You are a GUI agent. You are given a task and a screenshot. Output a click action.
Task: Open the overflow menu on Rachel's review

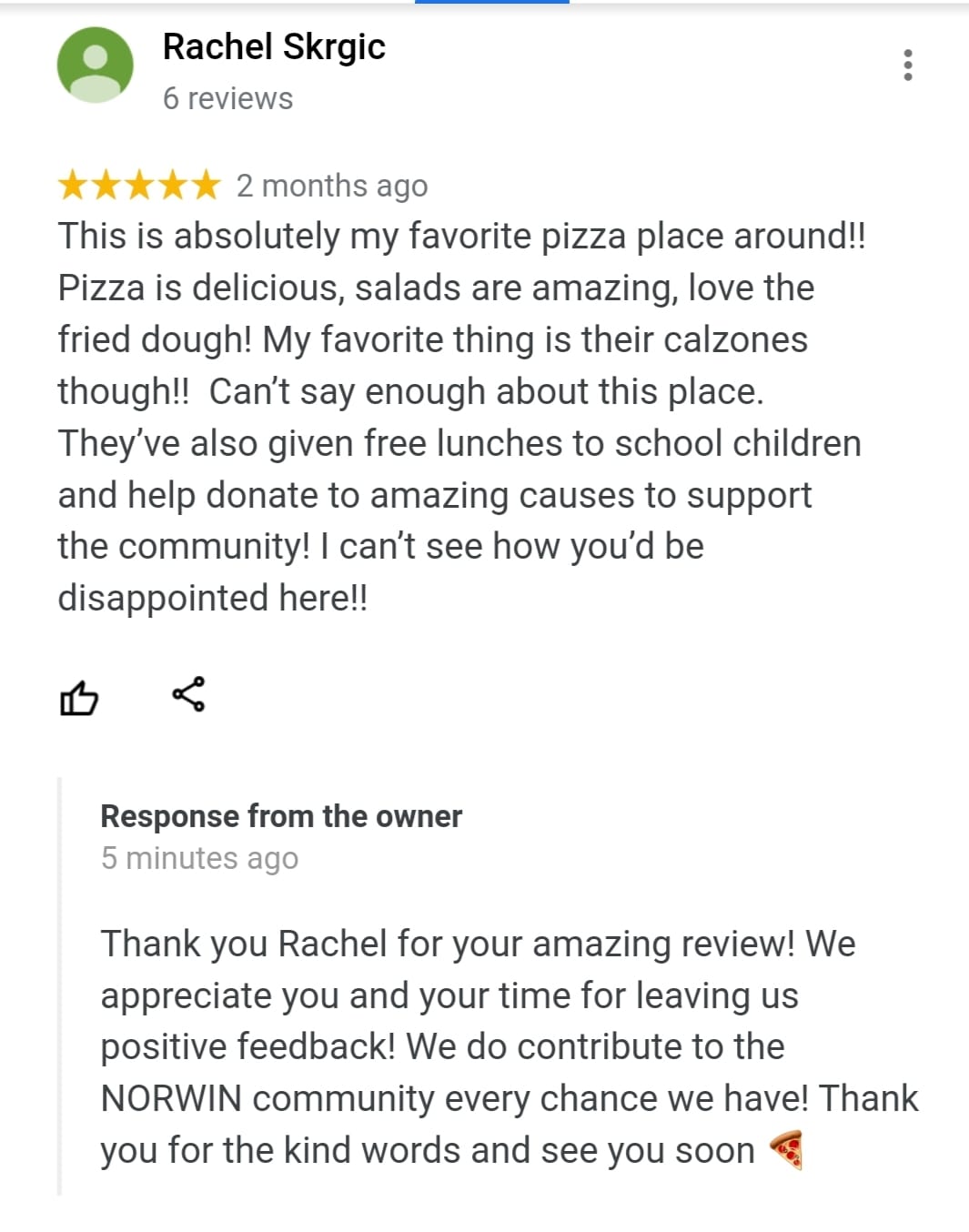pos(907,65)
